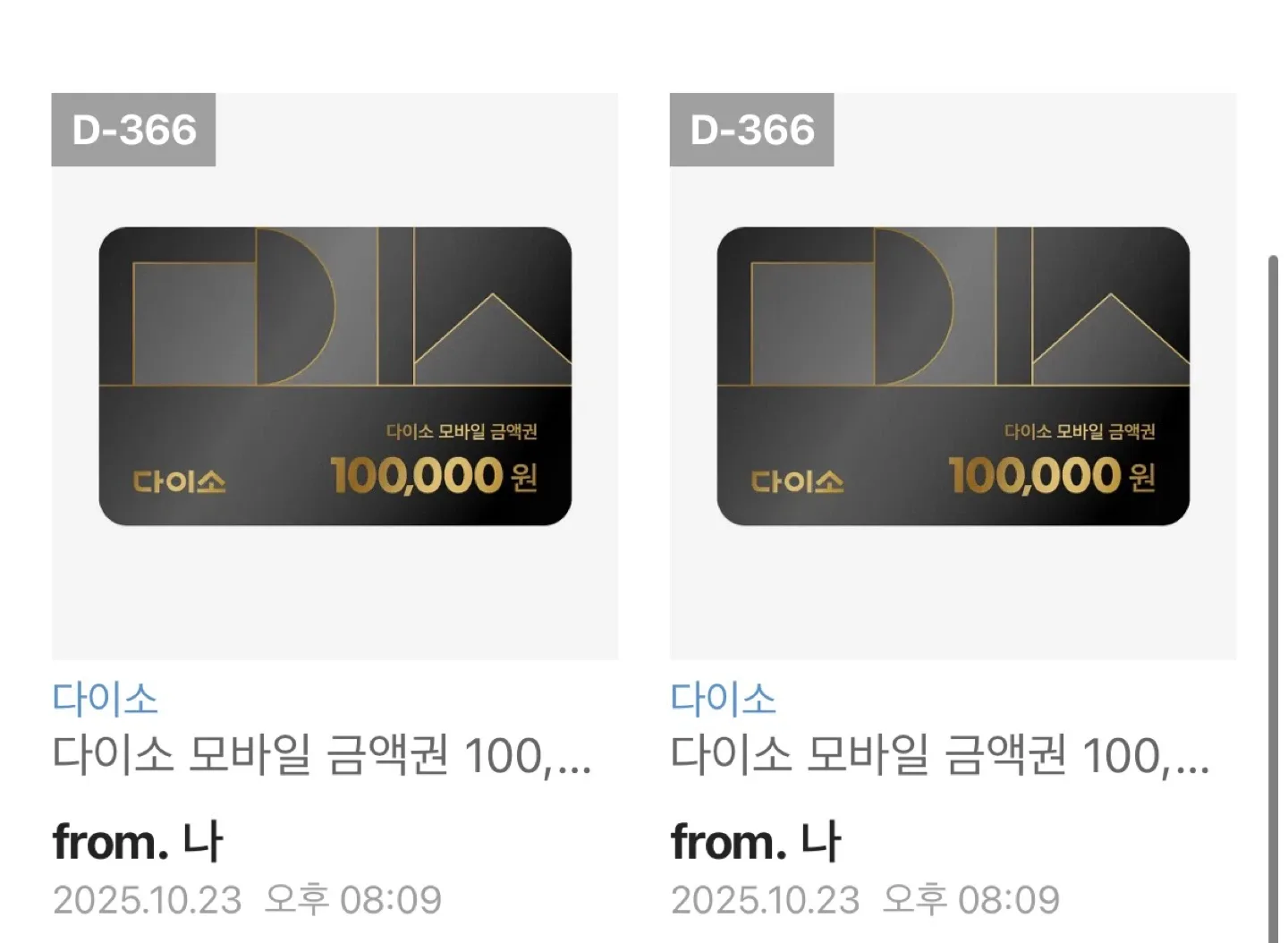Screen dimensions: 1288x943
Task: Open the second 다이소 모바일 금액권 gift card
Action: click(x=953, y=376)
